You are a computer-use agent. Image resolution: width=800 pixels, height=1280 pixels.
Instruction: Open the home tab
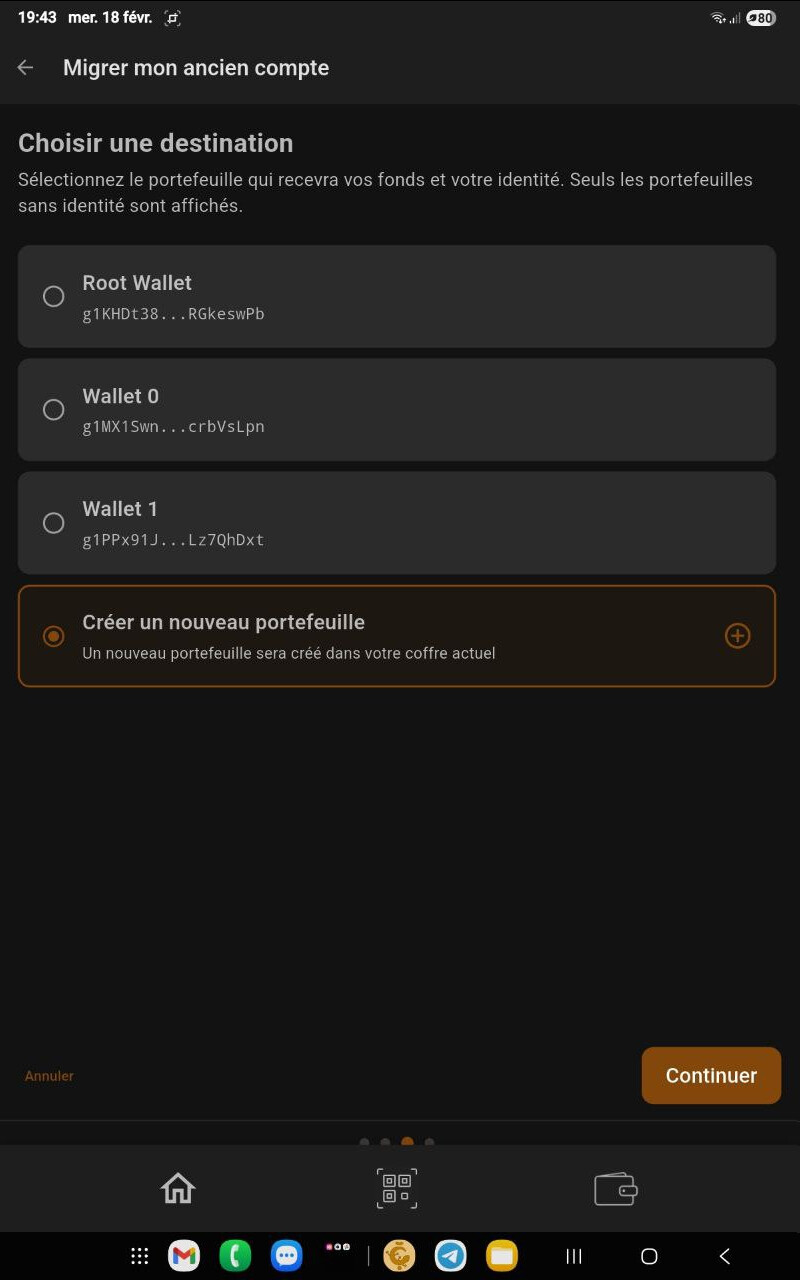point(178,1188)
